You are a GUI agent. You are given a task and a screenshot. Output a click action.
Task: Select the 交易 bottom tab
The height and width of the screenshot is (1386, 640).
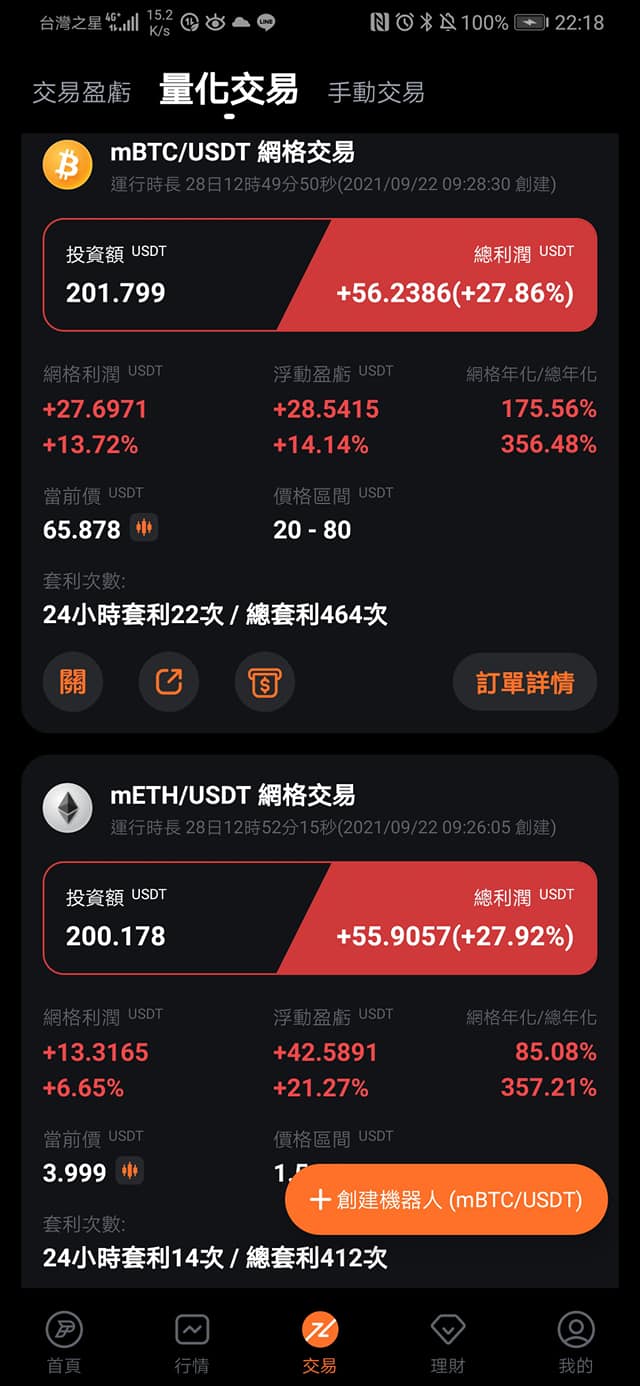pyautogui.click(x=320, y=1343)
